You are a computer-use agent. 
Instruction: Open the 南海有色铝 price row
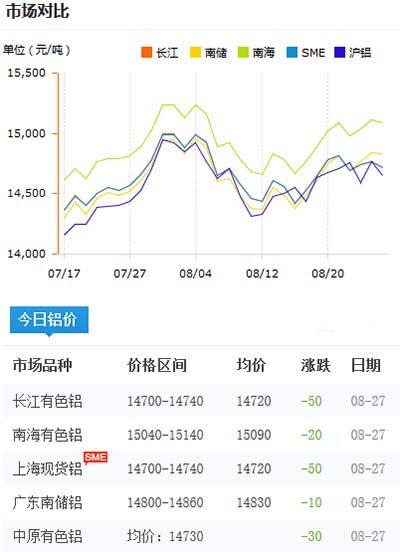200,435
